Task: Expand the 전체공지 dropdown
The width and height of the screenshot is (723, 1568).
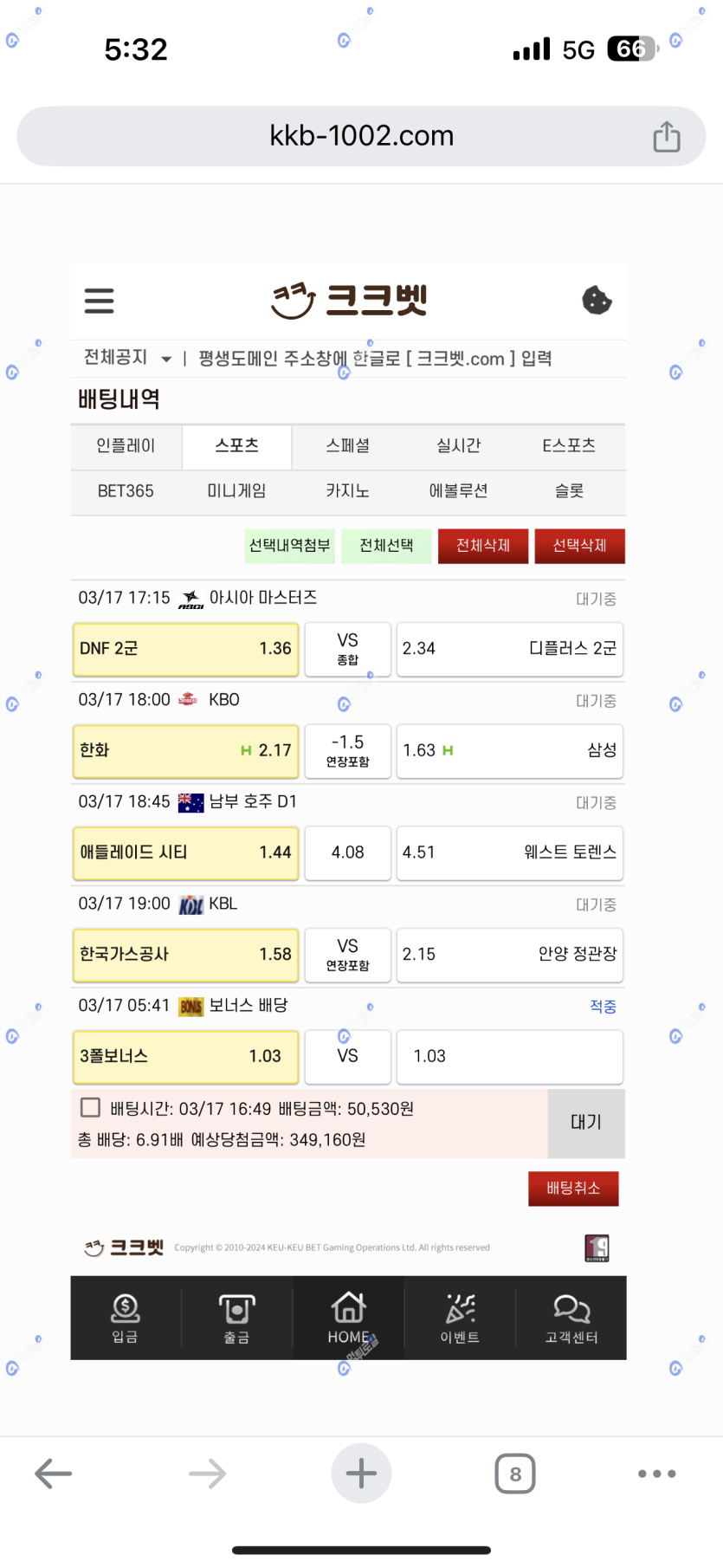Action: pyautogui.click(x=165, y=359)
